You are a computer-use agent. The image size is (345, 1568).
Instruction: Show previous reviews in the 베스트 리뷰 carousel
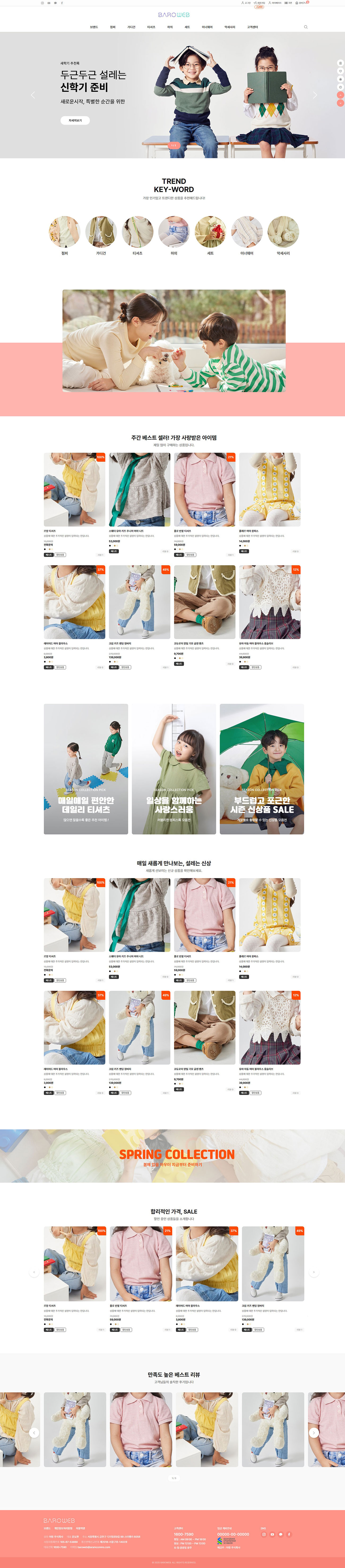(34, 1433)
